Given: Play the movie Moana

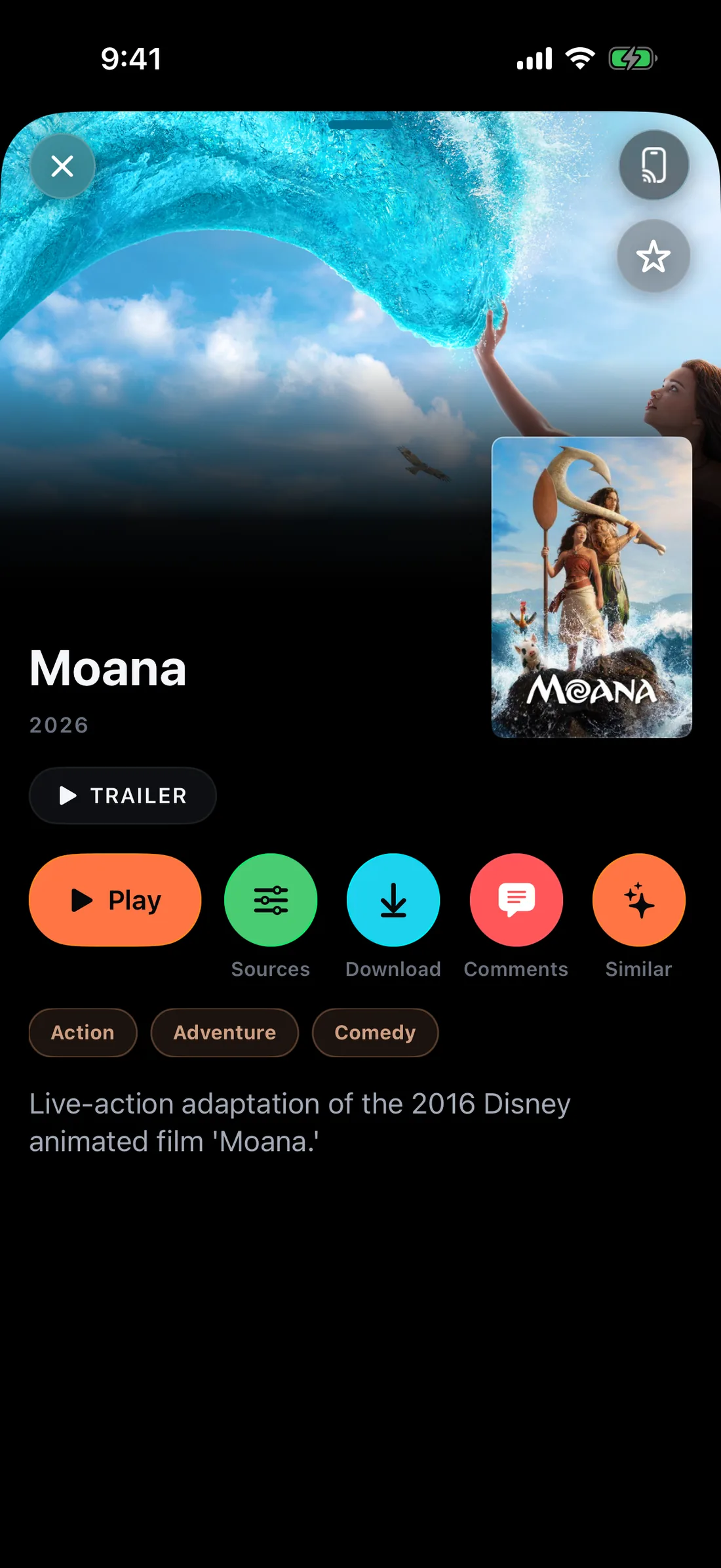Looking at the screenshot, I should [x=115, y=900].
